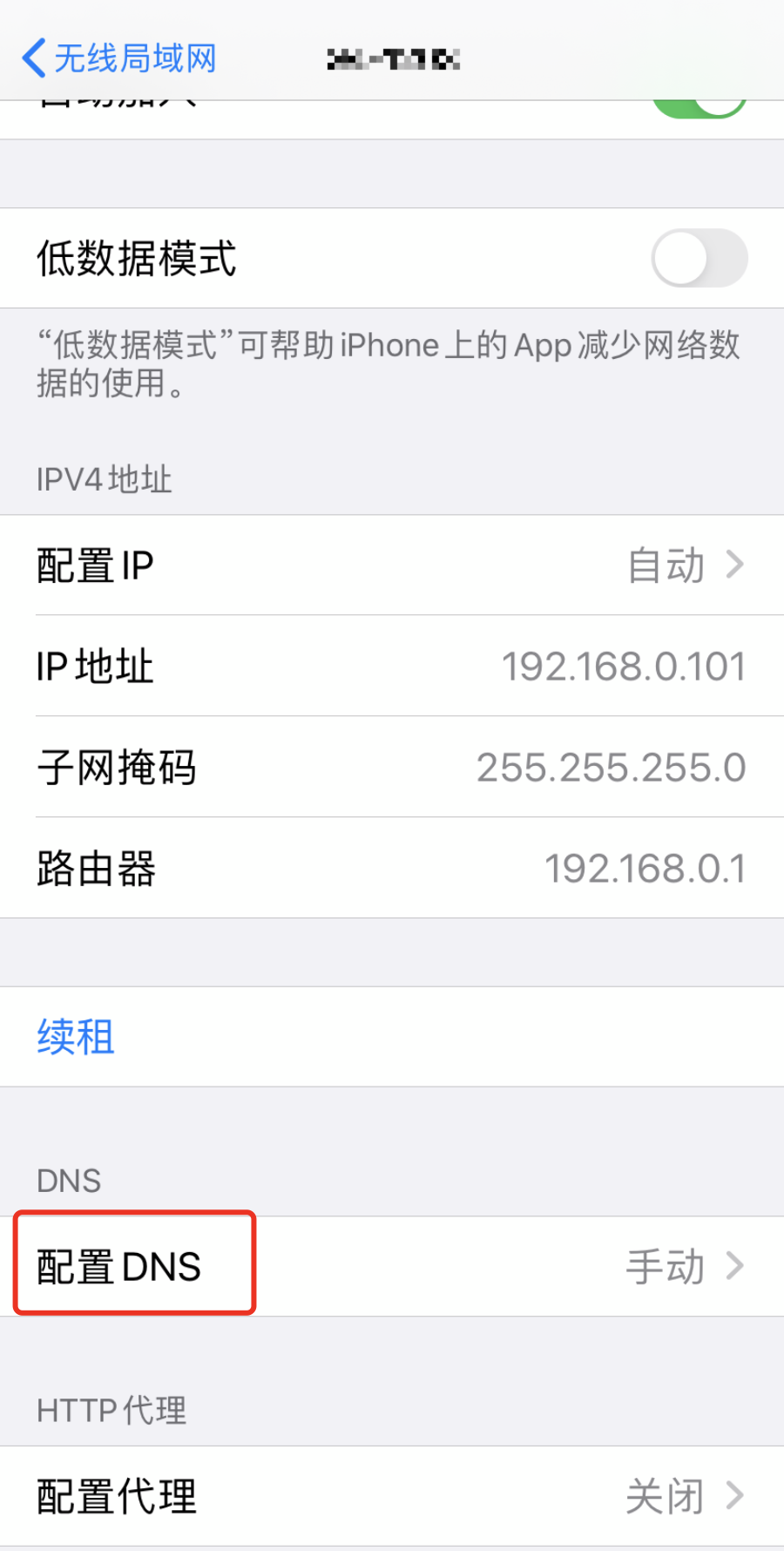Open the 配置 IP row
The image size is (784, 1551).
tap(392, 566)
